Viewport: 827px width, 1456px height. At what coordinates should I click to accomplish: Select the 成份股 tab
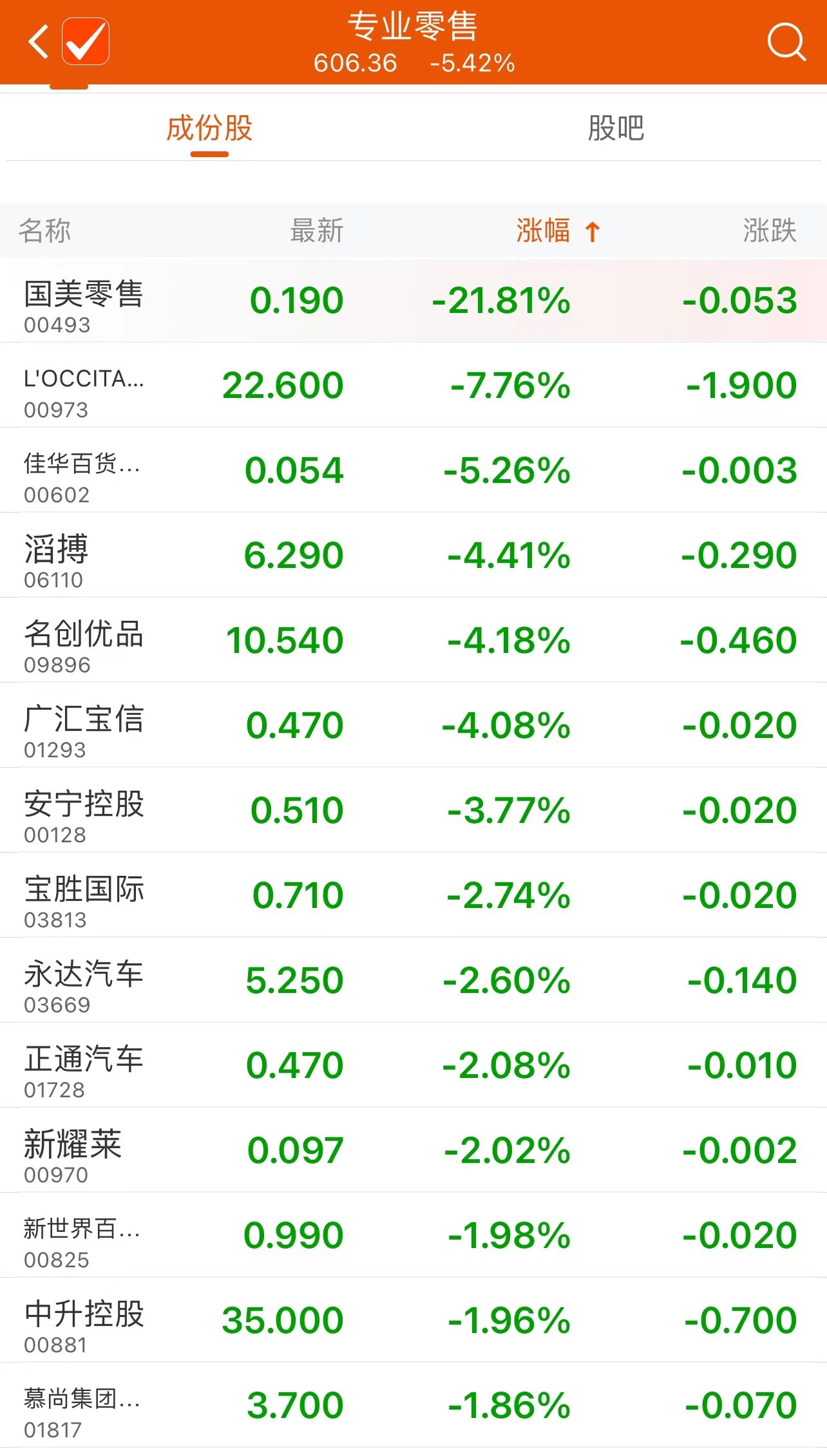pyautogui.click(x=209, y=128)
